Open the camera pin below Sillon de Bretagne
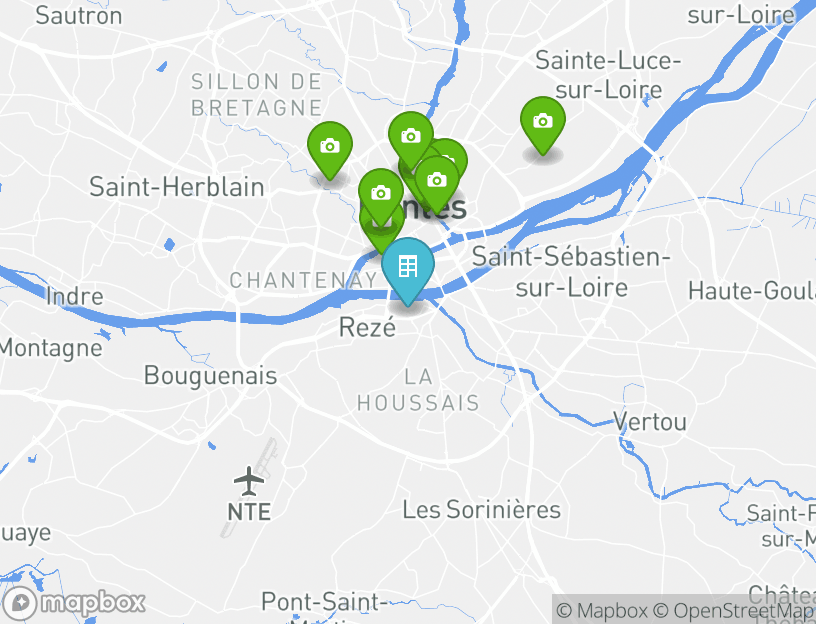The width and height of the screenshot is (816, 624). 329,147
